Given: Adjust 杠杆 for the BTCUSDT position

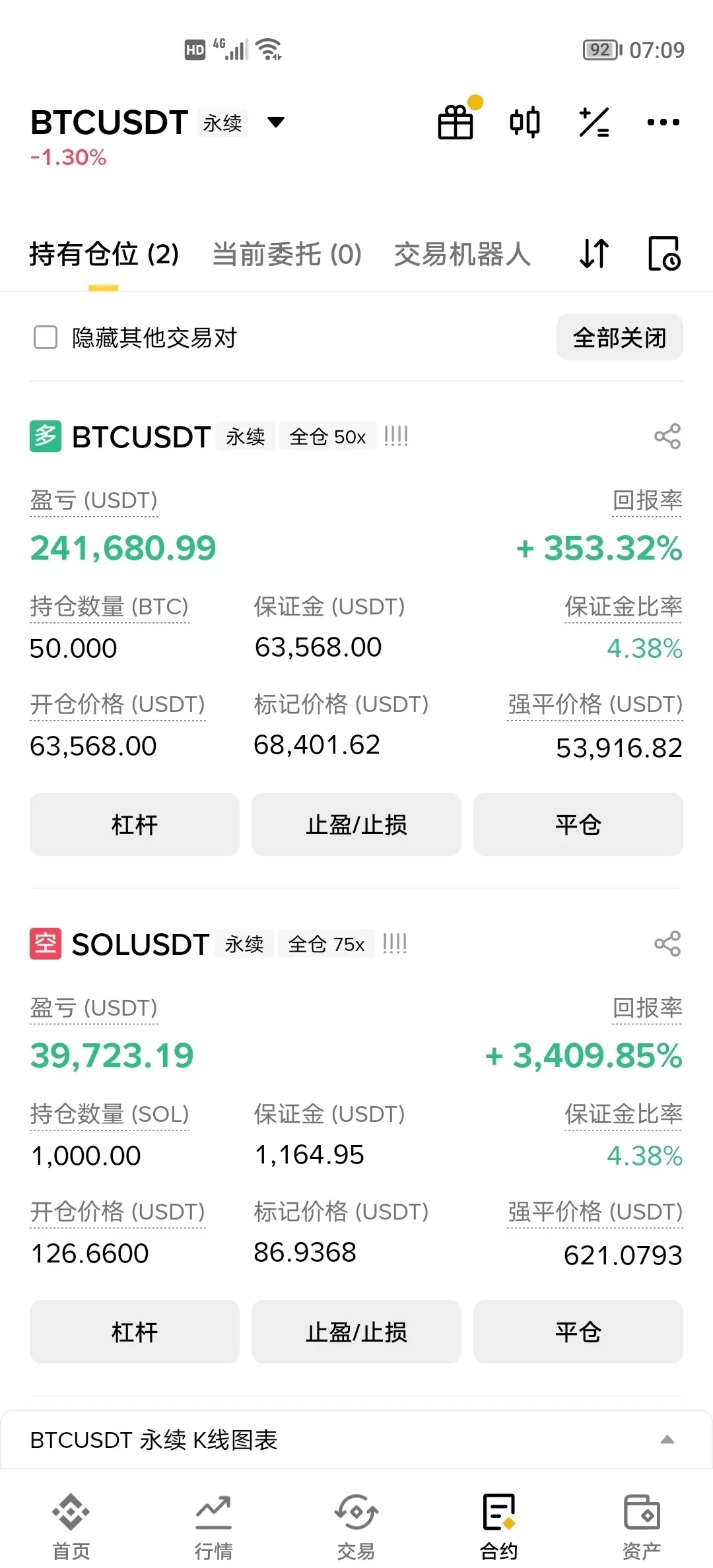Looking at the screenshot, I should [135, 824].
